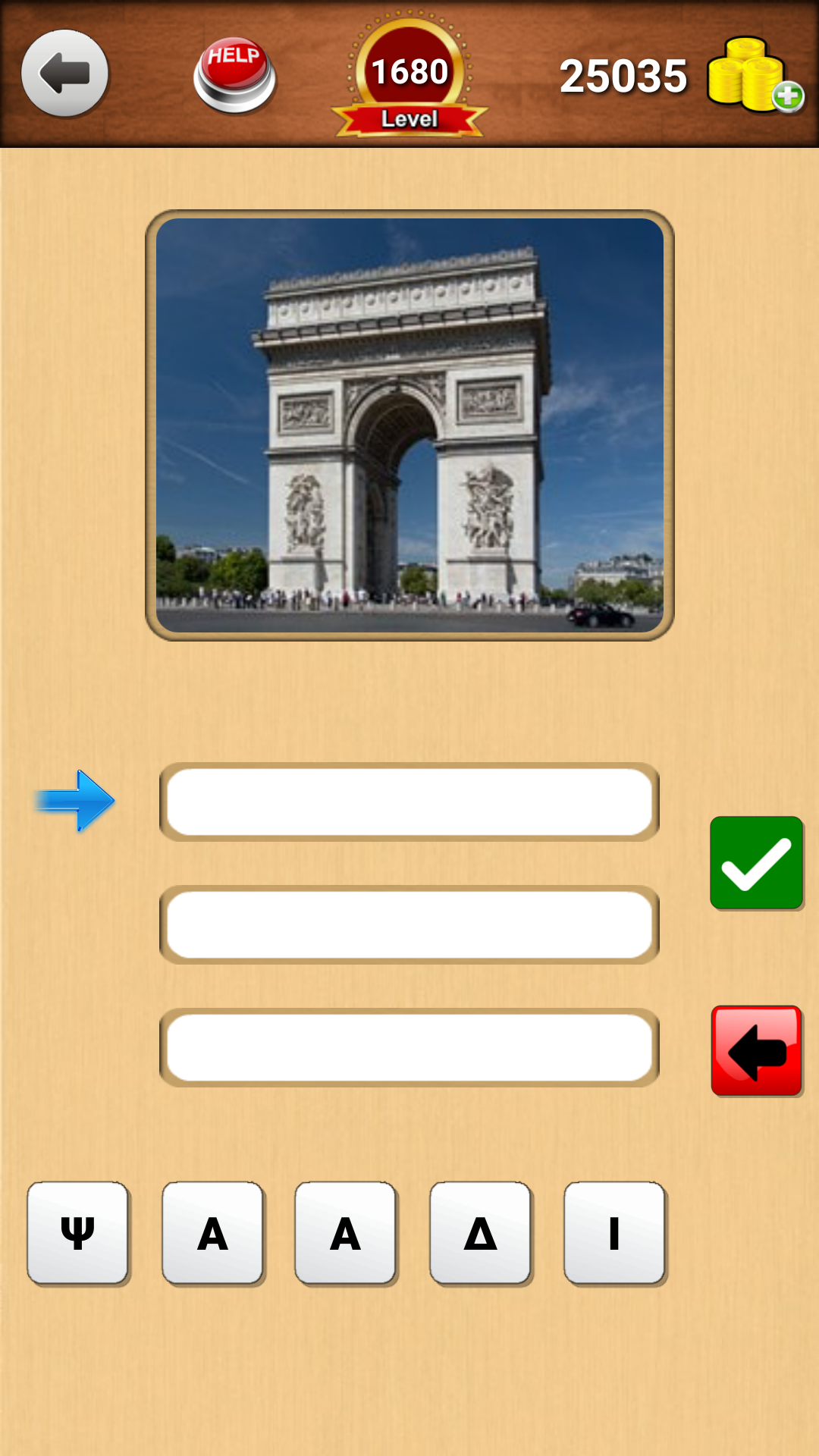Image resolution: width=819 pixels, height=1456 pixels.
Task: Go back using the grey arrow button
Action: (x=65, y=74)
